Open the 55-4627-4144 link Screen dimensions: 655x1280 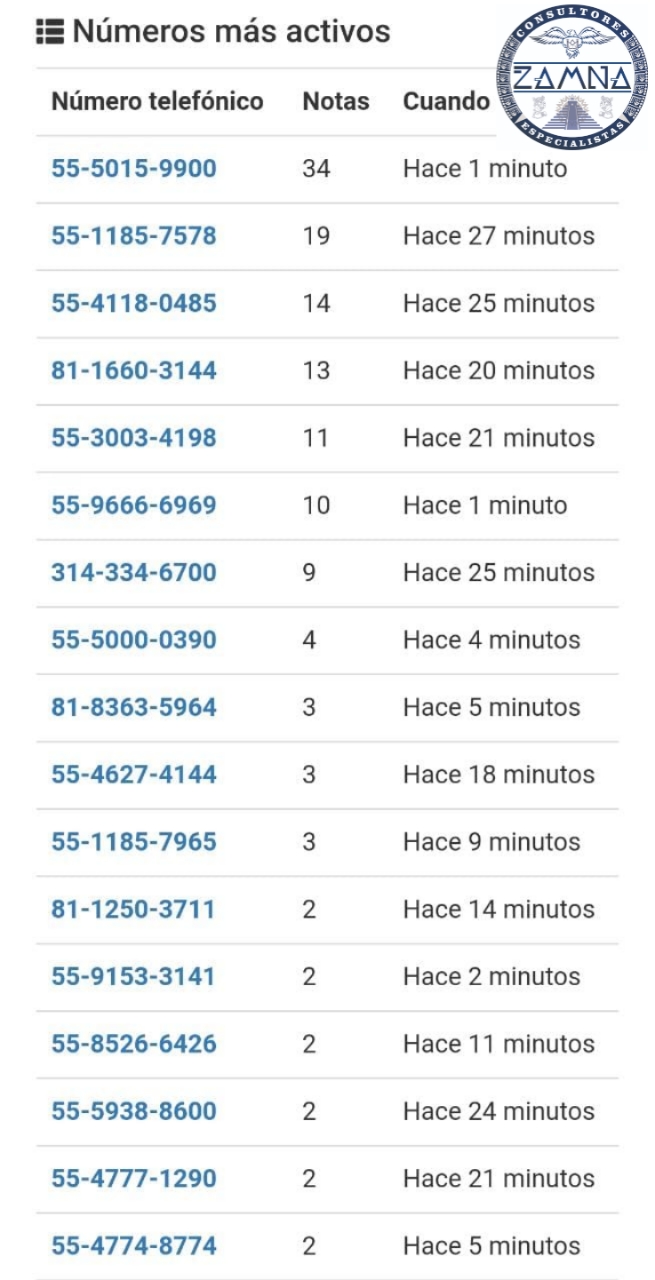point(134,775)
